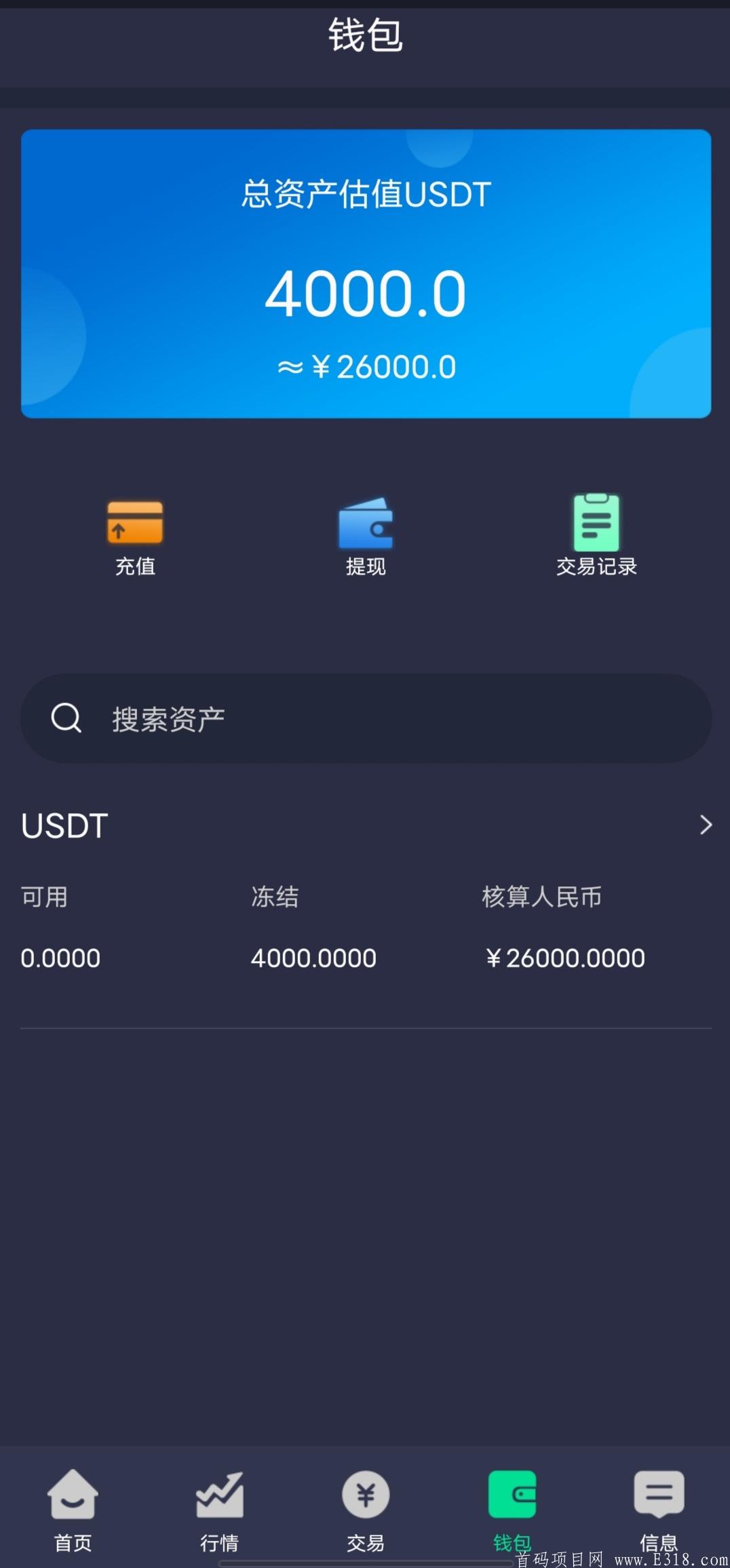Click the 核算人民币 converted value
730x1568 pixels.
click(566, 957)
